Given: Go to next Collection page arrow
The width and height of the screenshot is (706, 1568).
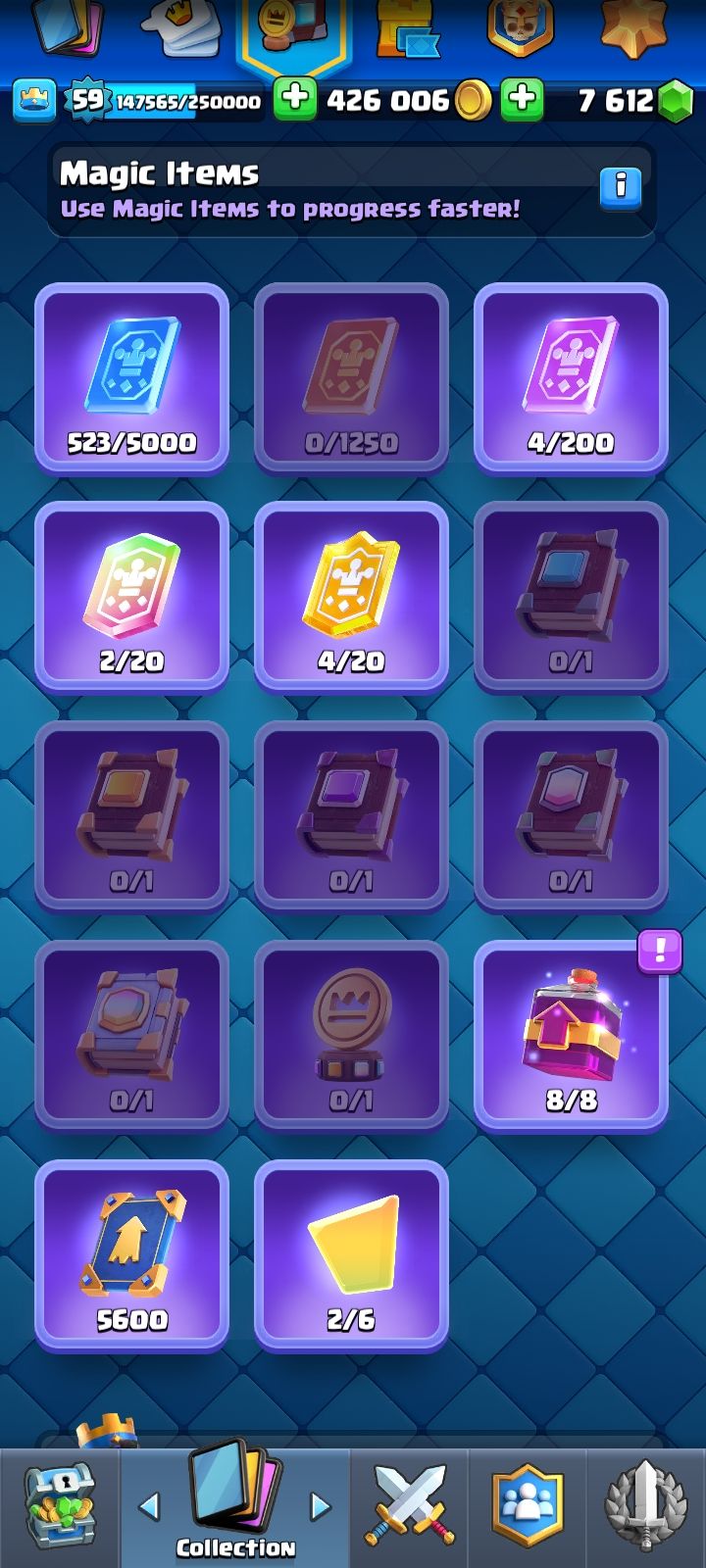Looking at the screenshot, I should (321, 1506).
